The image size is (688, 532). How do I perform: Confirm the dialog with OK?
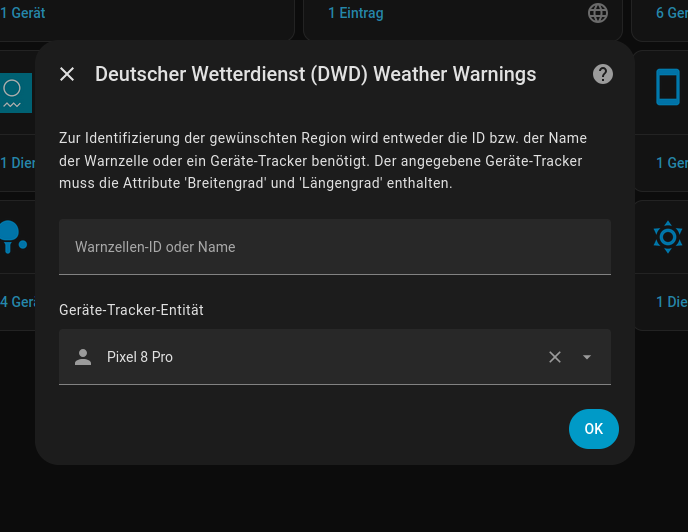pos(593,429)
